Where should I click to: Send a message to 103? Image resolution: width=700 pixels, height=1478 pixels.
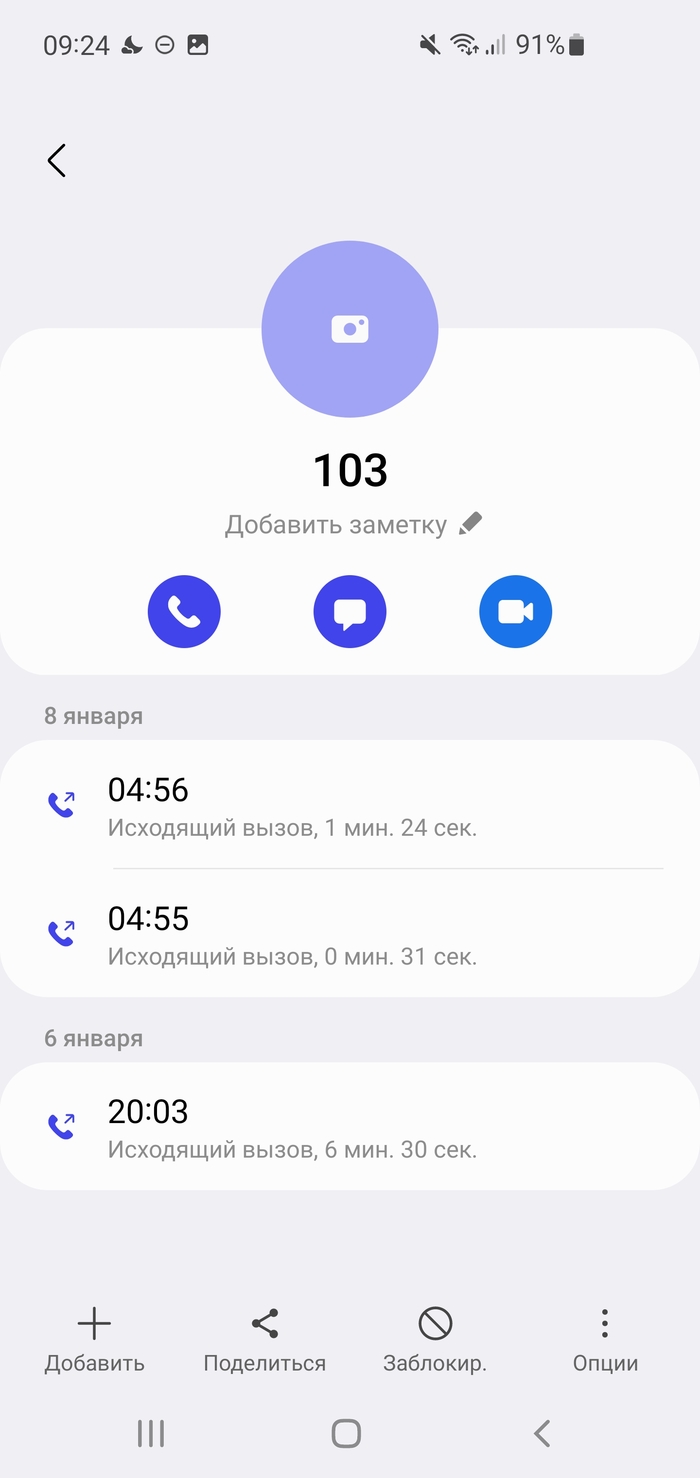coord(350,612)
